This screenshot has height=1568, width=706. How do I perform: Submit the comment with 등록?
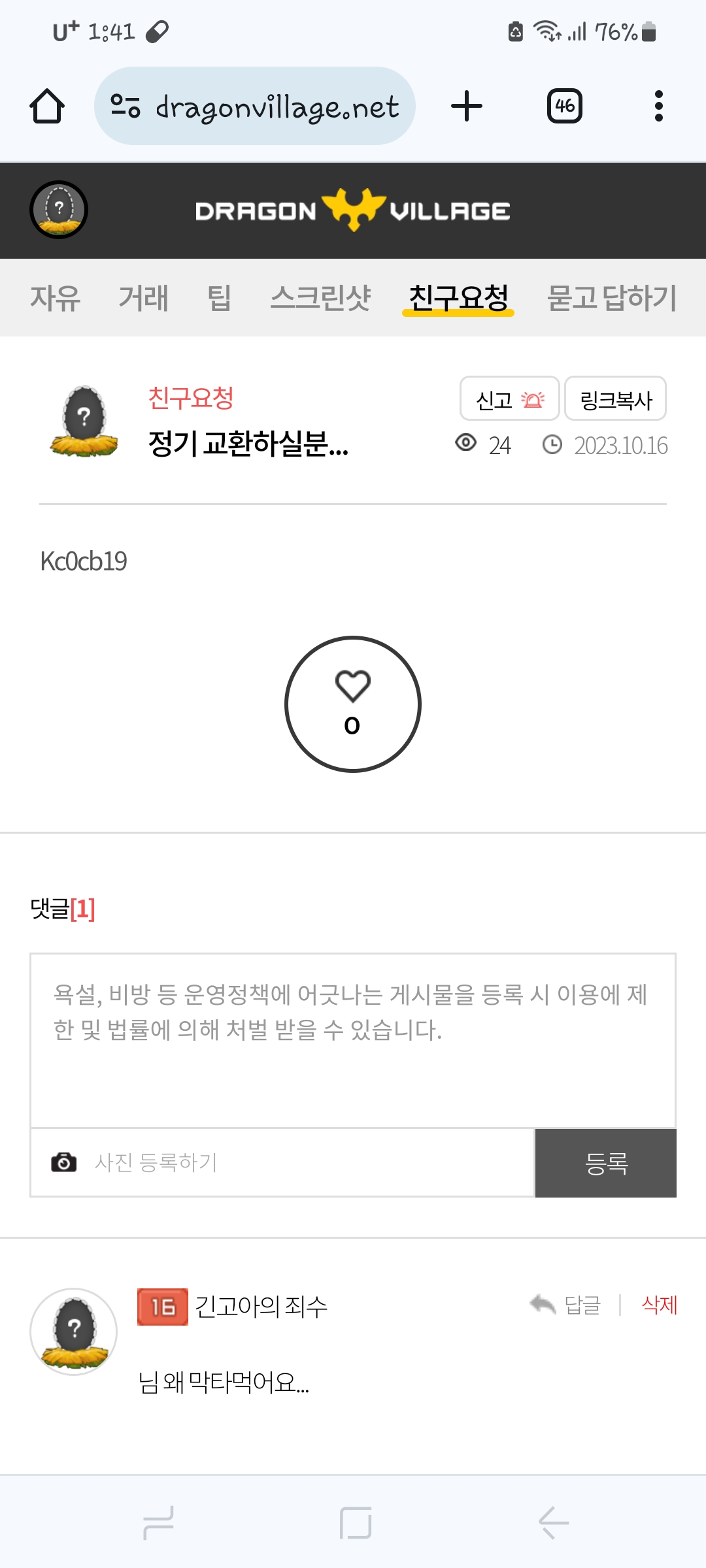point(605,1163)
